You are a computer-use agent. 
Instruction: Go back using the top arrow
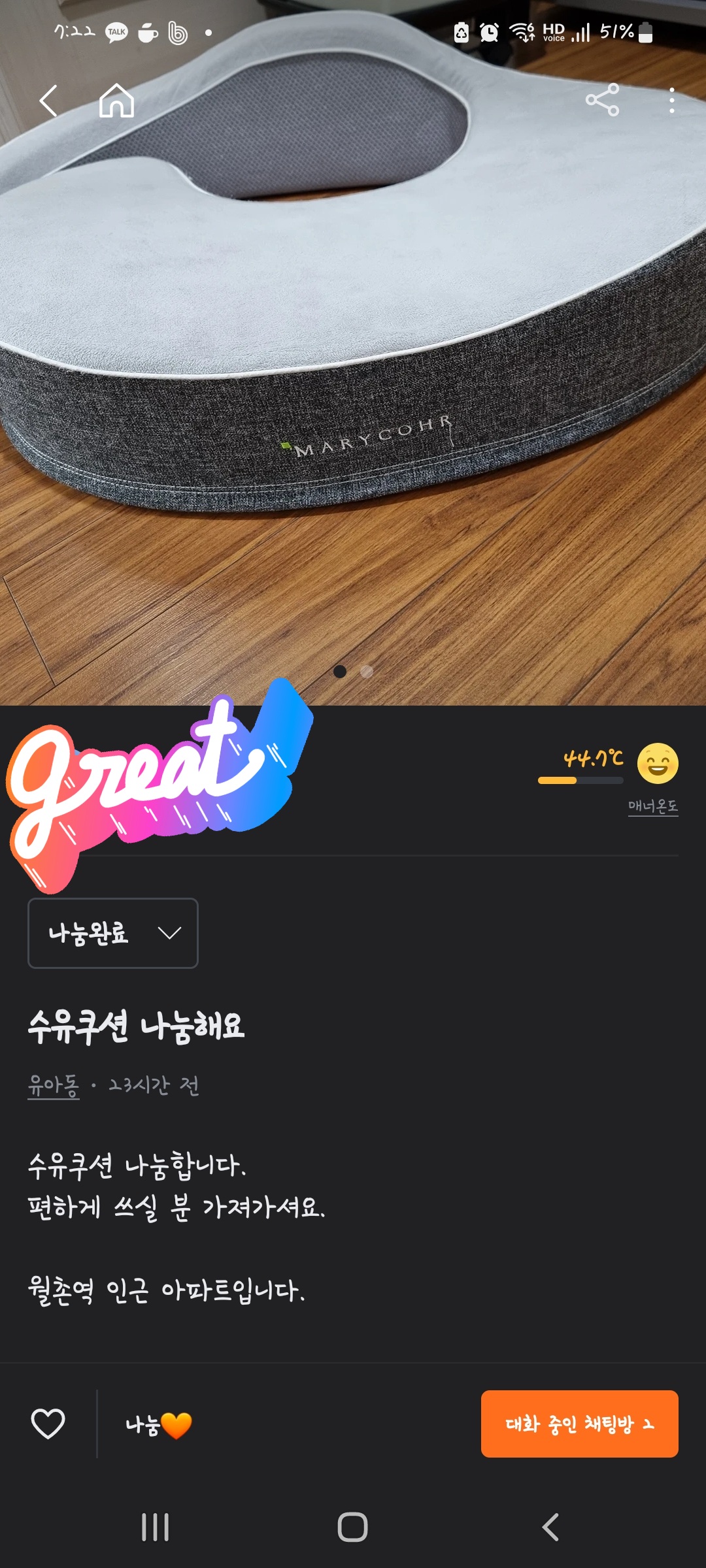tap(48, 101)
